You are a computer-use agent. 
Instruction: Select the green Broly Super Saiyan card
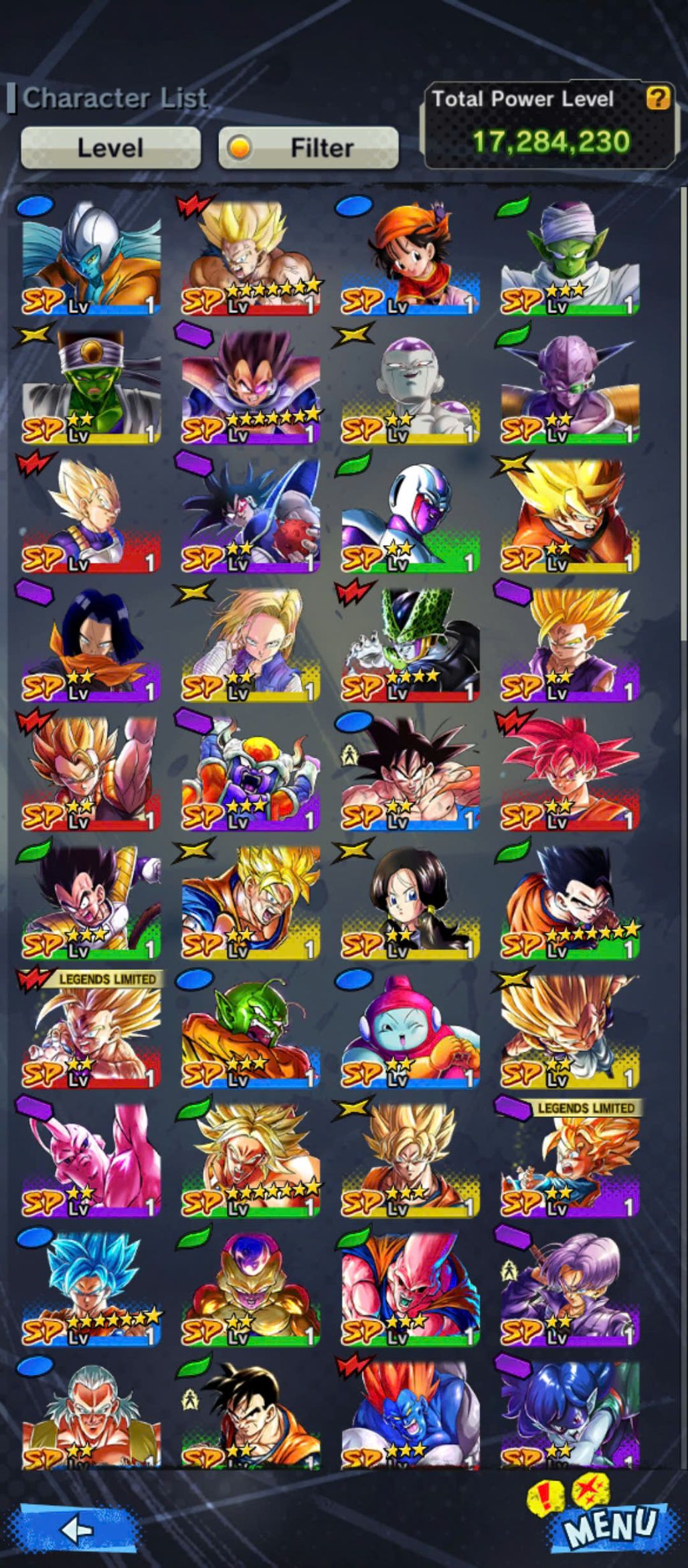pos(251,1160)
